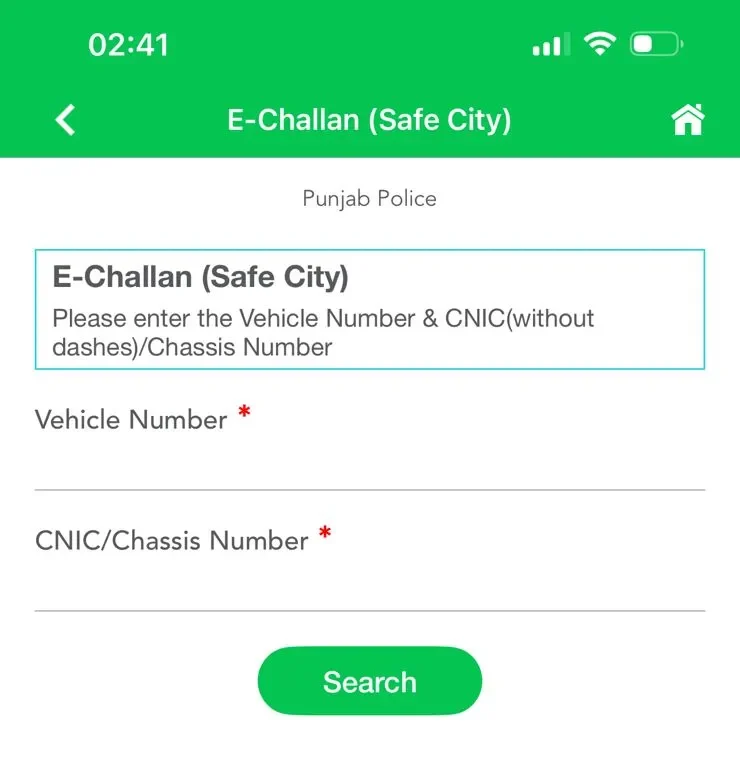Screen dimensions: 740x780
Task: Tap the battery indicator at top right
Action: pos(653,43)
